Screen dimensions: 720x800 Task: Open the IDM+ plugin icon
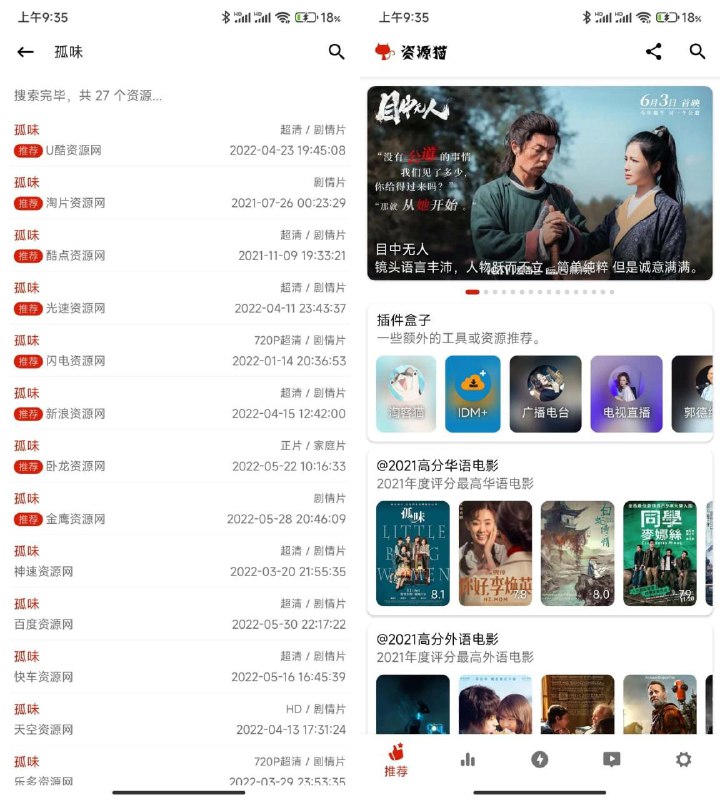[x=475, y=392]
